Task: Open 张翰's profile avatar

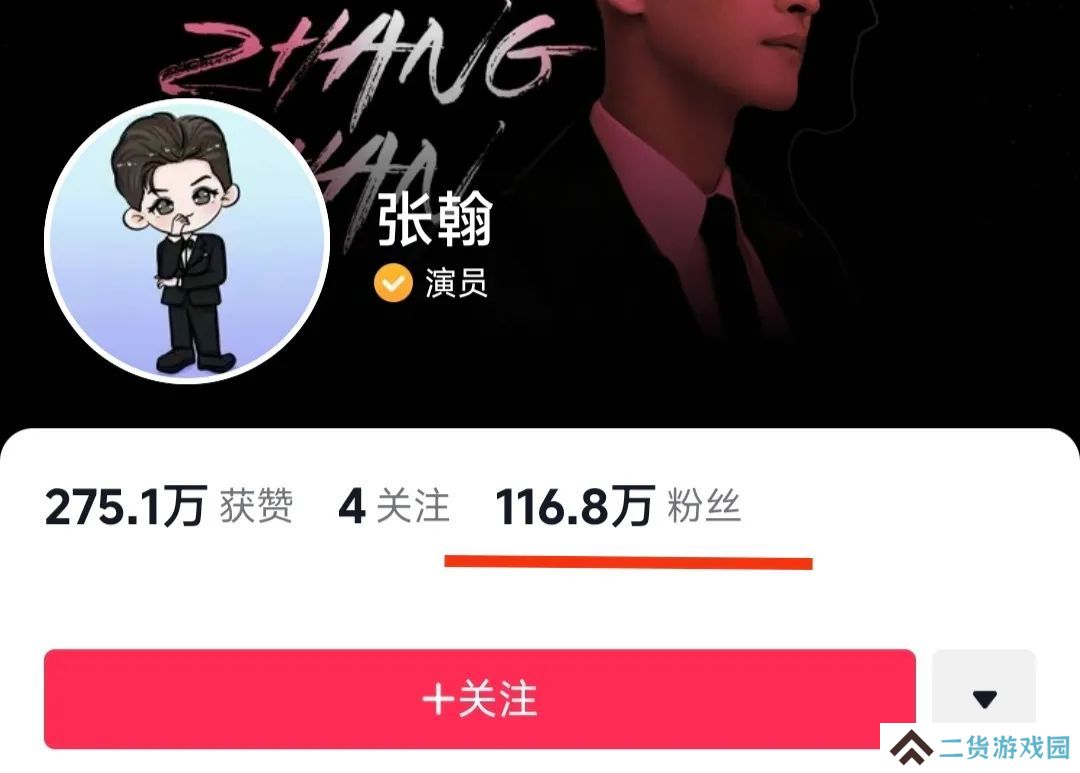Action: coord(187,240)
